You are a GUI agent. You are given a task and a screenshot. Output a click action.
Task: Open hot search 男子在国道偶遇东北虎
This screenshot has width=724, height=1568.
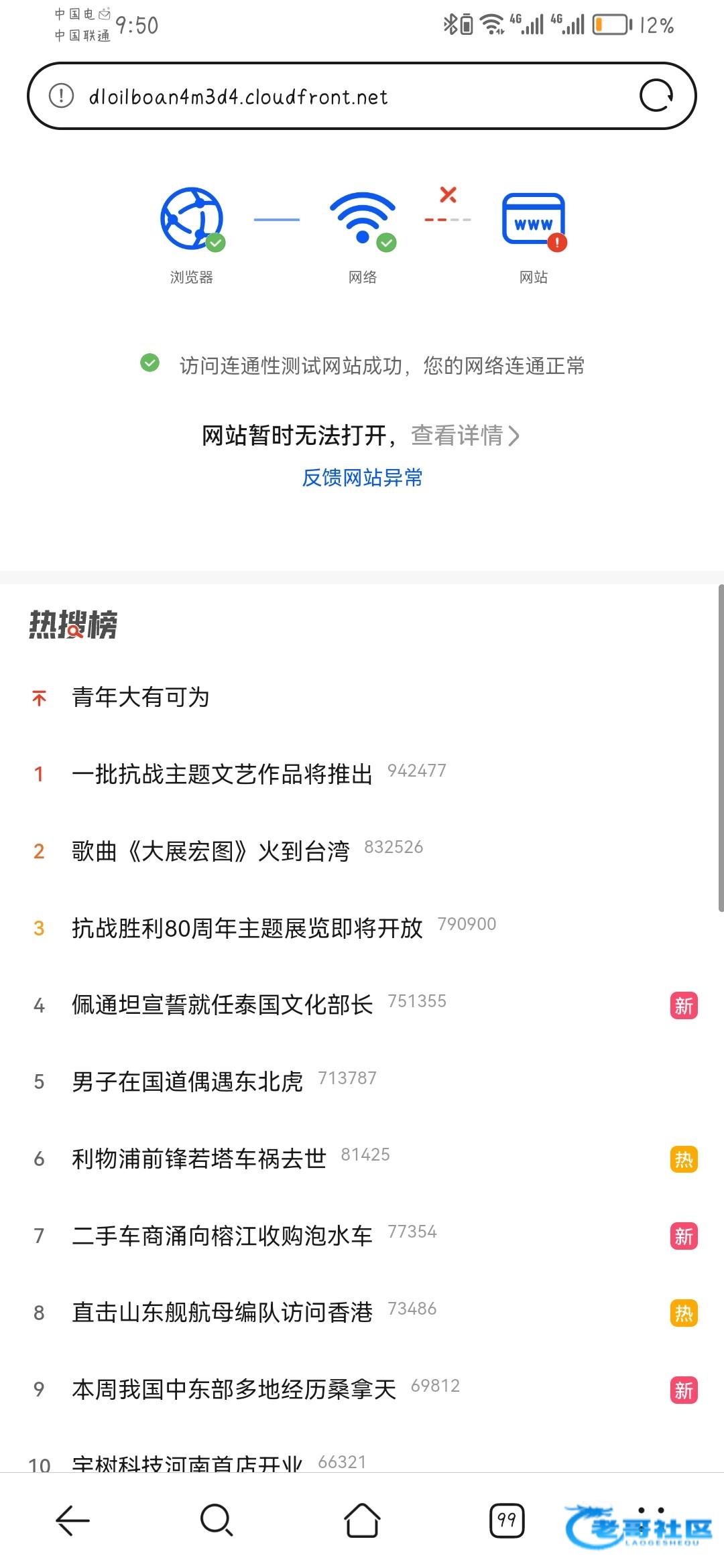tap(187, 1082)
